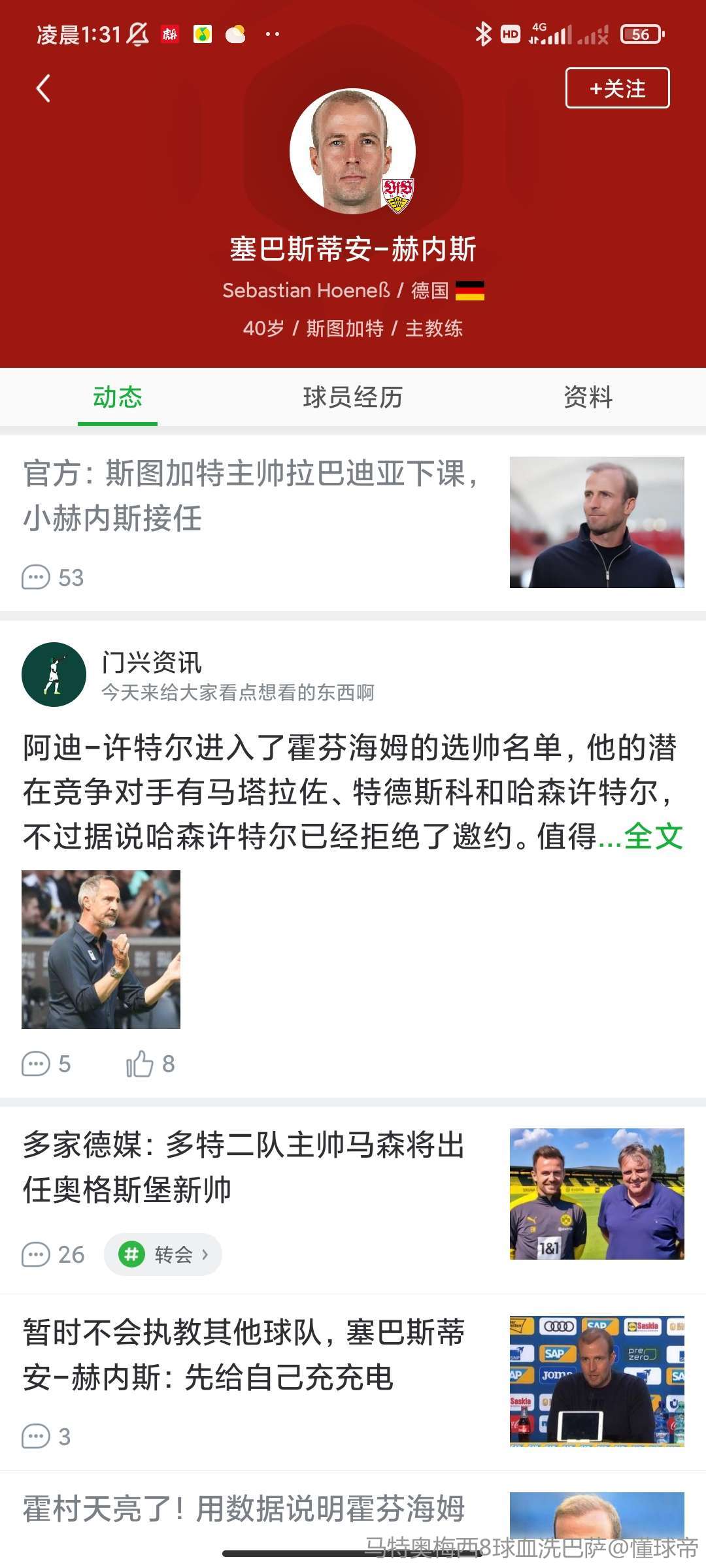Screen dimensions: 706x1568
Task: Switch to the 球员经历 tab
Action: pos(352,397)
